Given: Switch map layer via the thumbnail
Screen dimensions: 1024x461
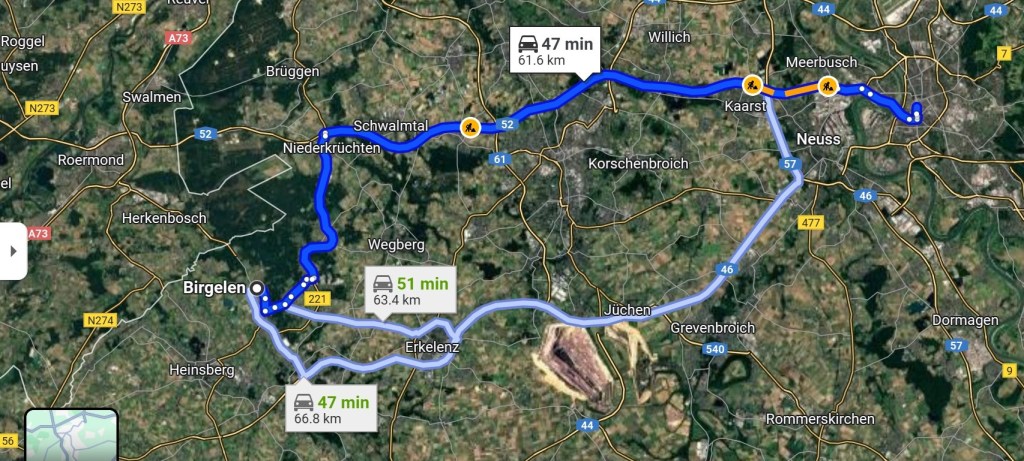Looking at the screenshot, I should click(x=70, y=436).
